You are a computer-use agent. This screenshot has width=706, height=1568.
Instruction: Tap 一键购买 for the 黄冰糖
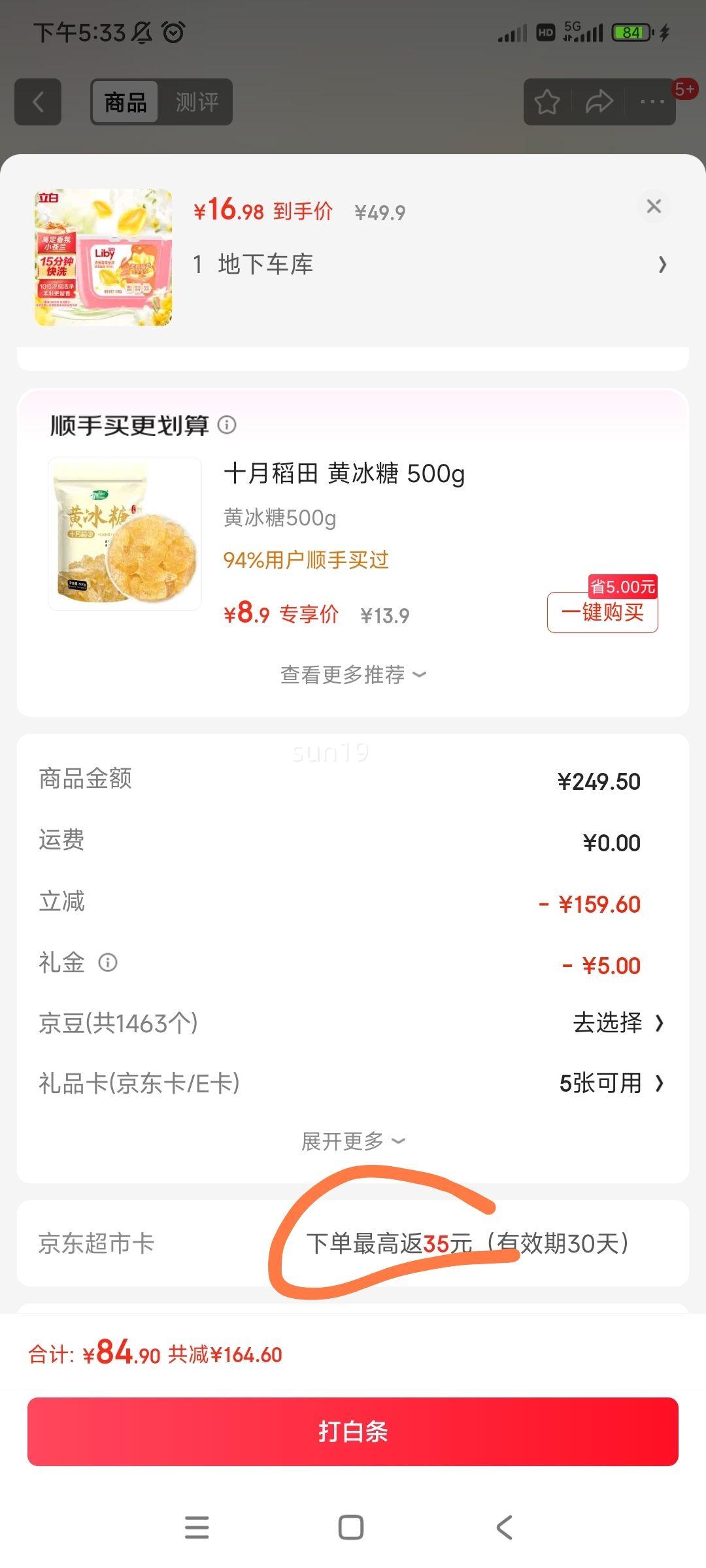pos(602,613)
